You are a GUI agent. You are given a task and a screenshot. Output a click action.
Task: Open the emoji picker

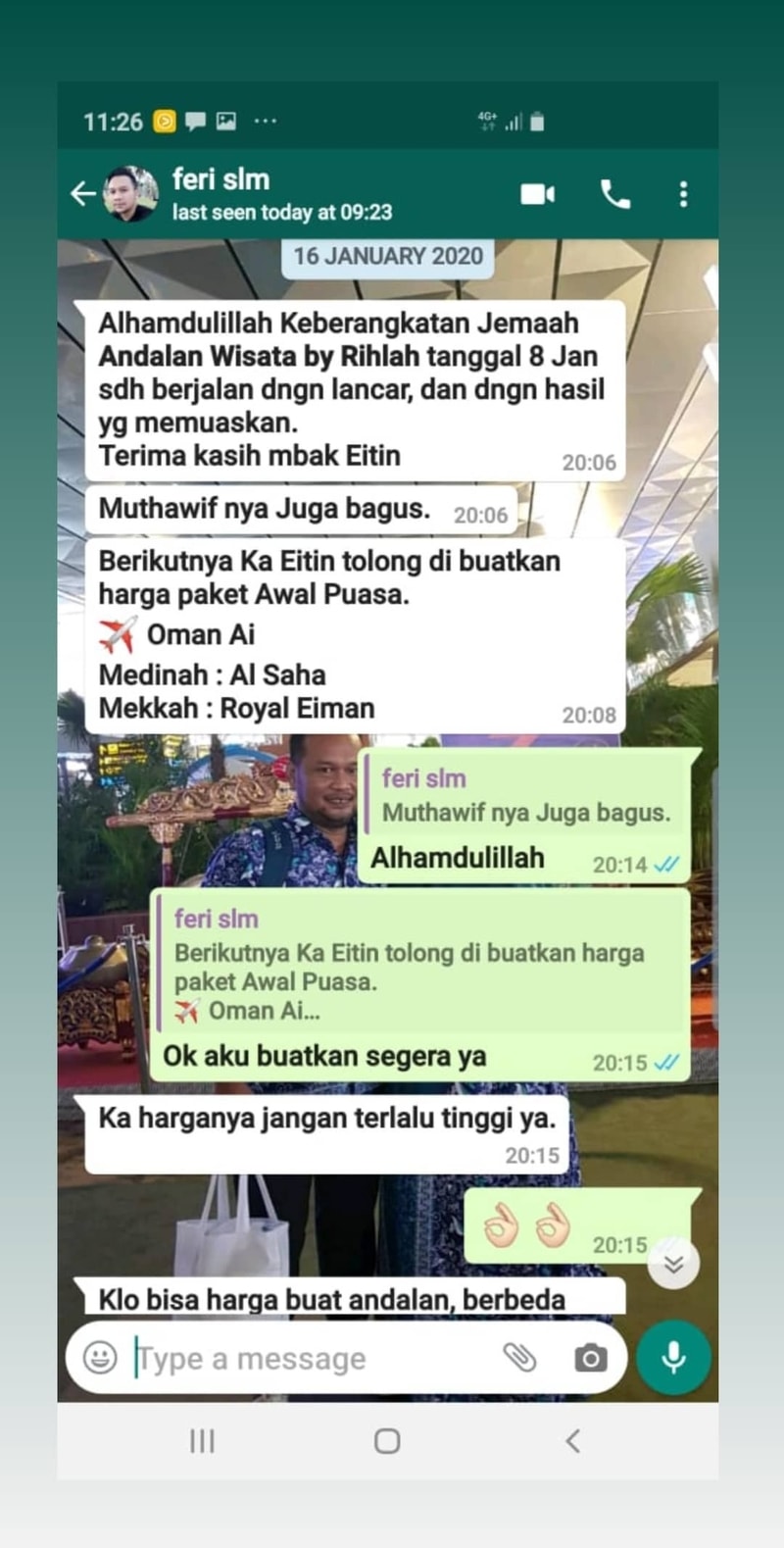[x=100, y=1358]
